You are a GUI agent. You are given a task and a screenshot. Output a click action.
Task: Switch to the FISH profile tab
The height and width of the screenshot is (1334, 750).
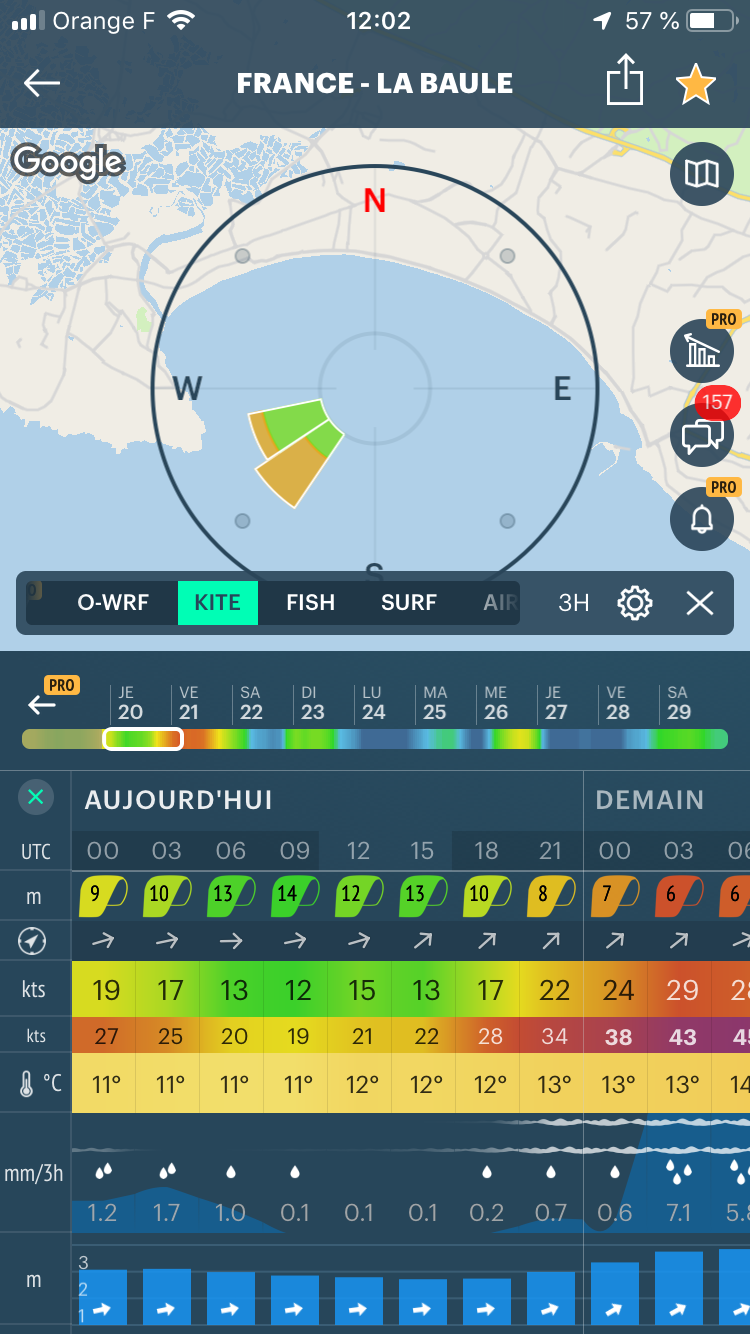click(310, 603)
